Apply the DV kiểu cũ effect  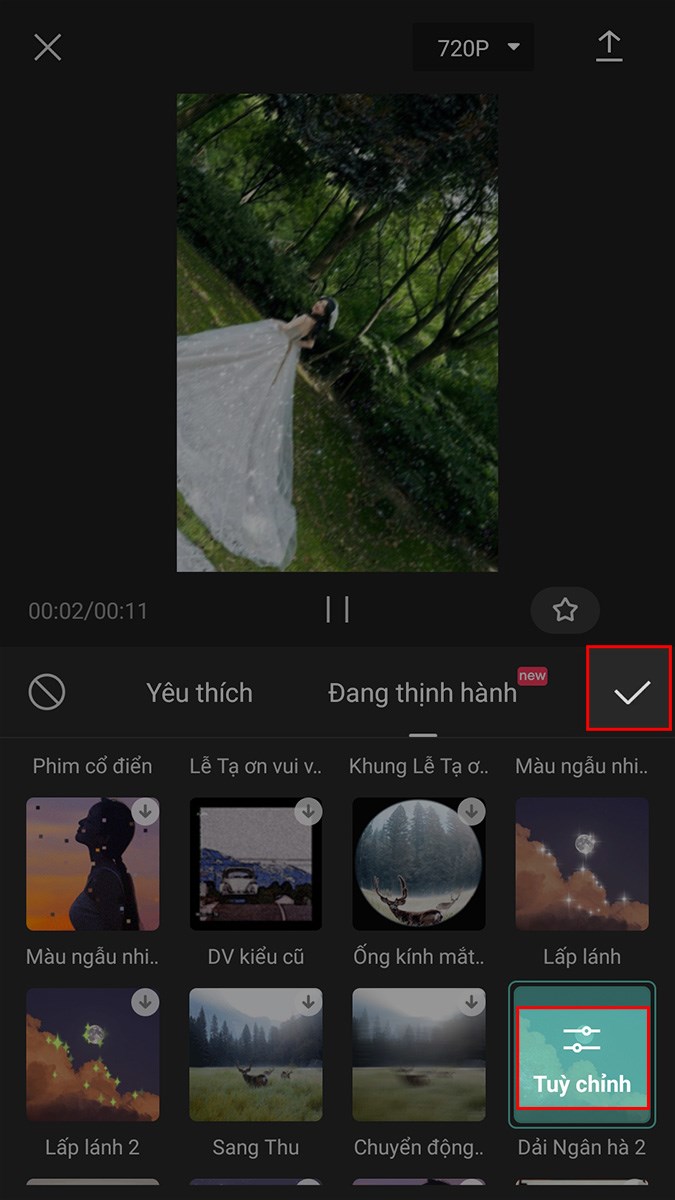pos(256,864)
